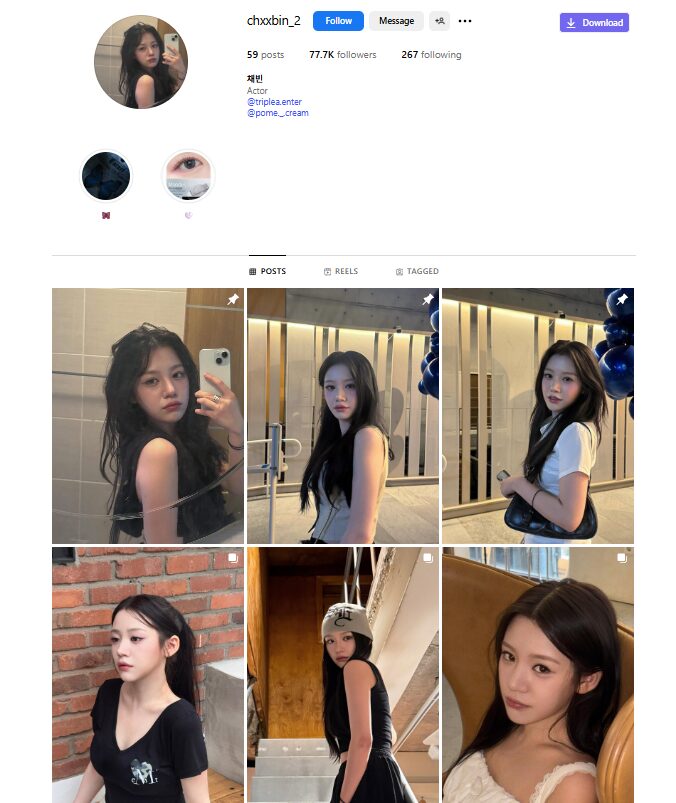Open the brick wall photo post

click(x=148, y=674)
